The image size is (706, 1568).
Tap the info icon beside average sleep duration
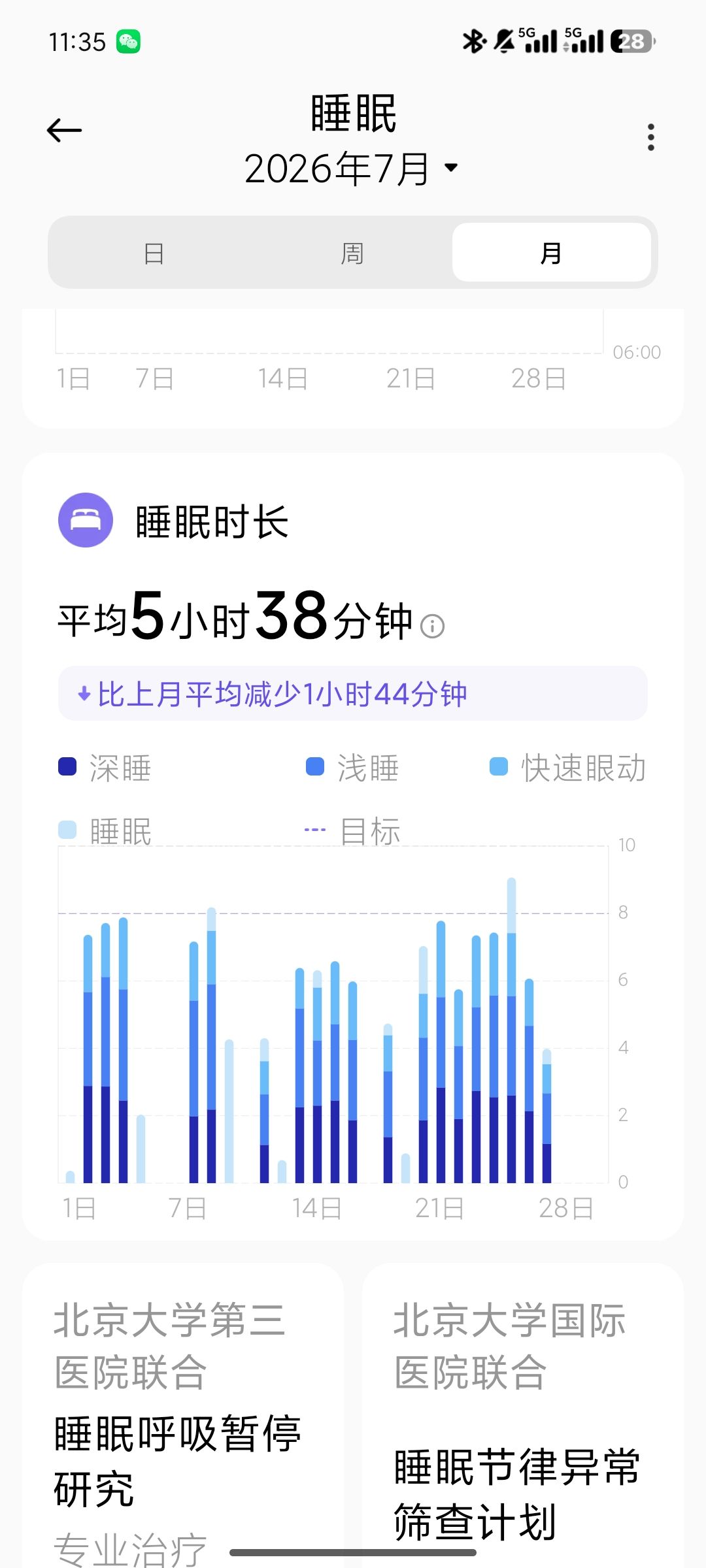432,626
